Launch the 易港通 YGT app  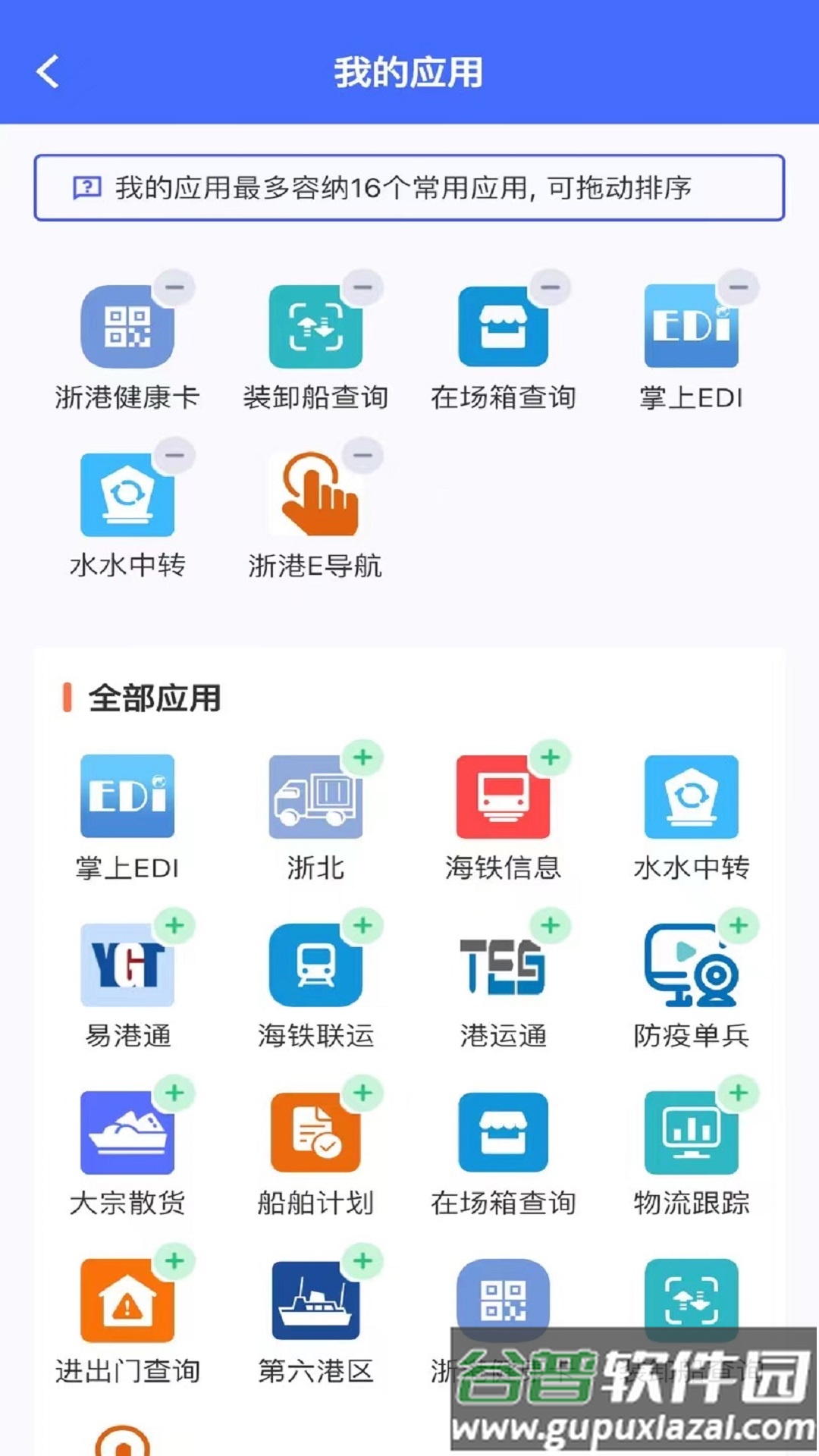coord(127,965)
